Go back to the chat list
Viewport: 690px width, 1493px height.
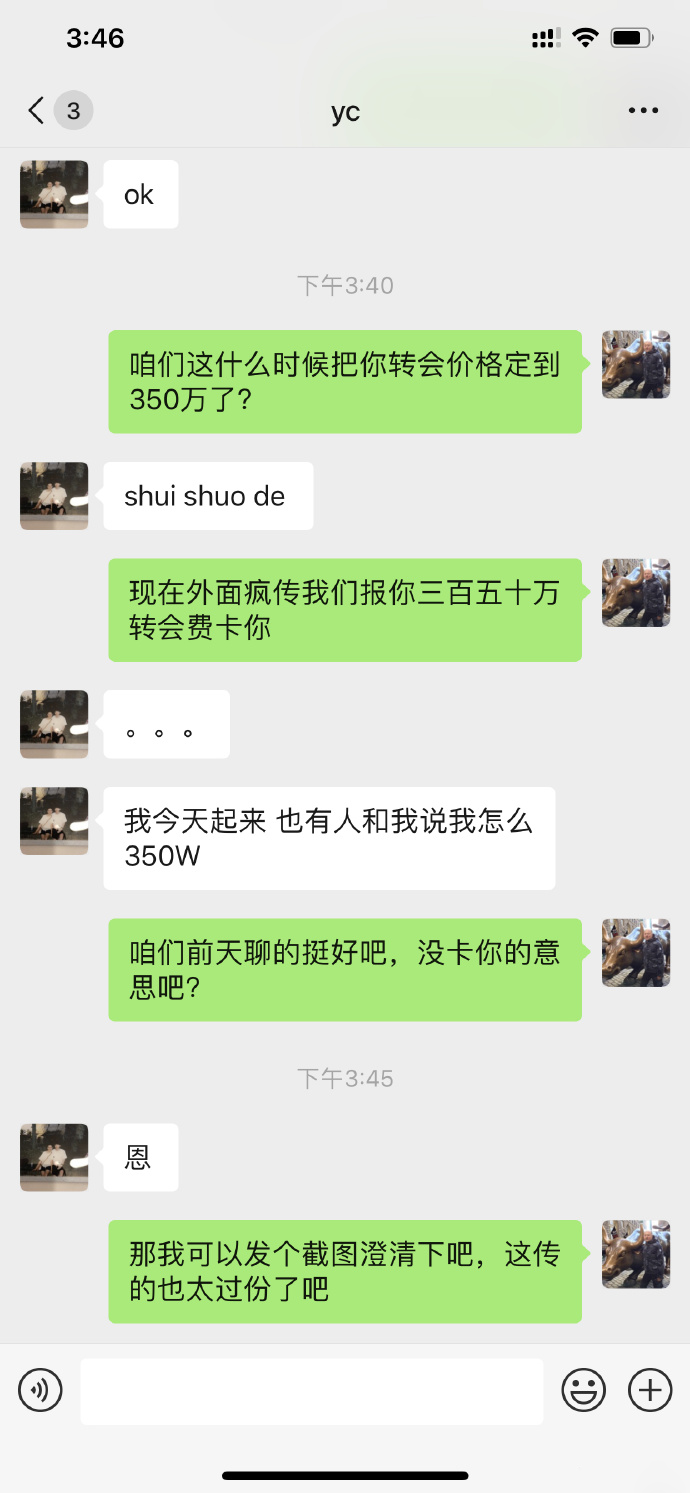(38, 110)
